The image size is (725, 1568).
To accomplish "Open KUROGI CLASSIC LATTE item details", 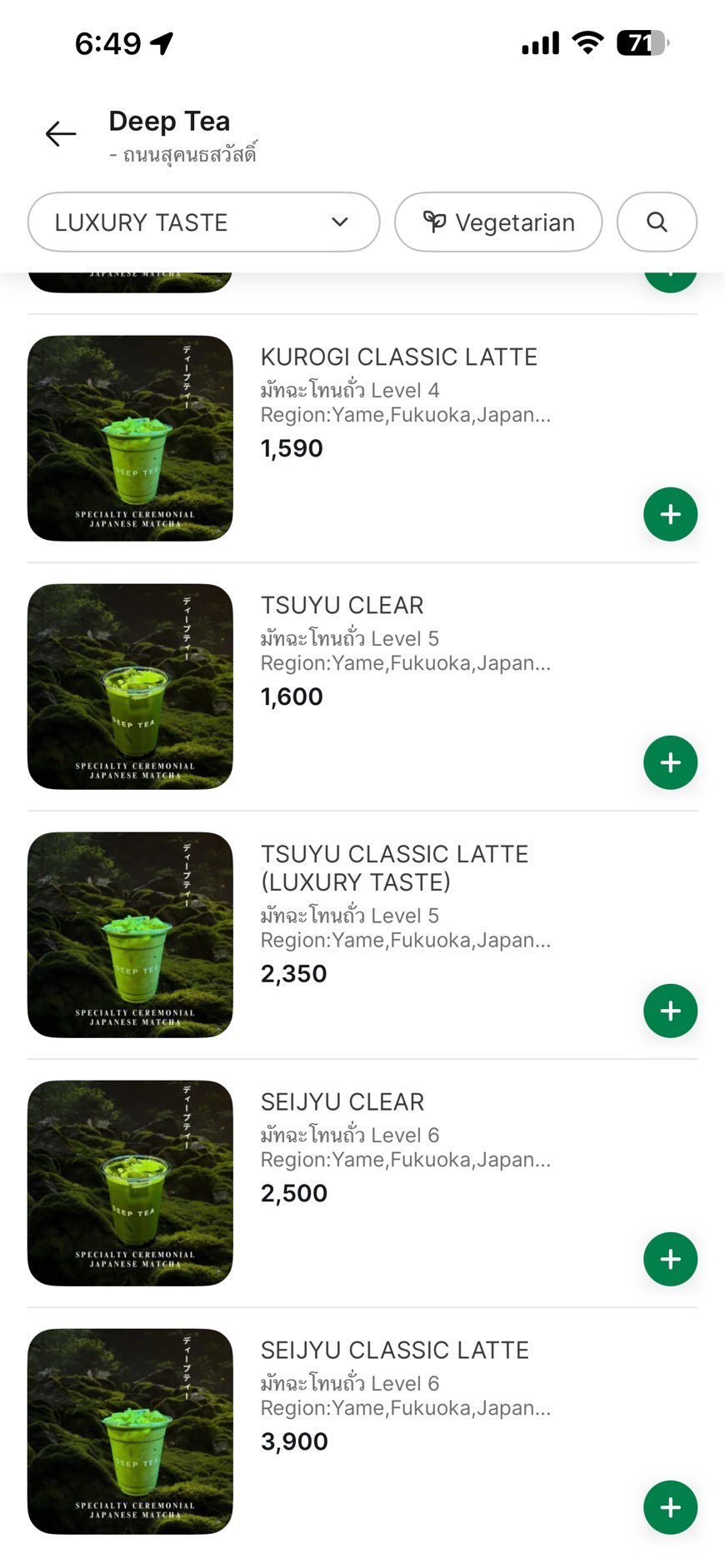I will [398, 357].
